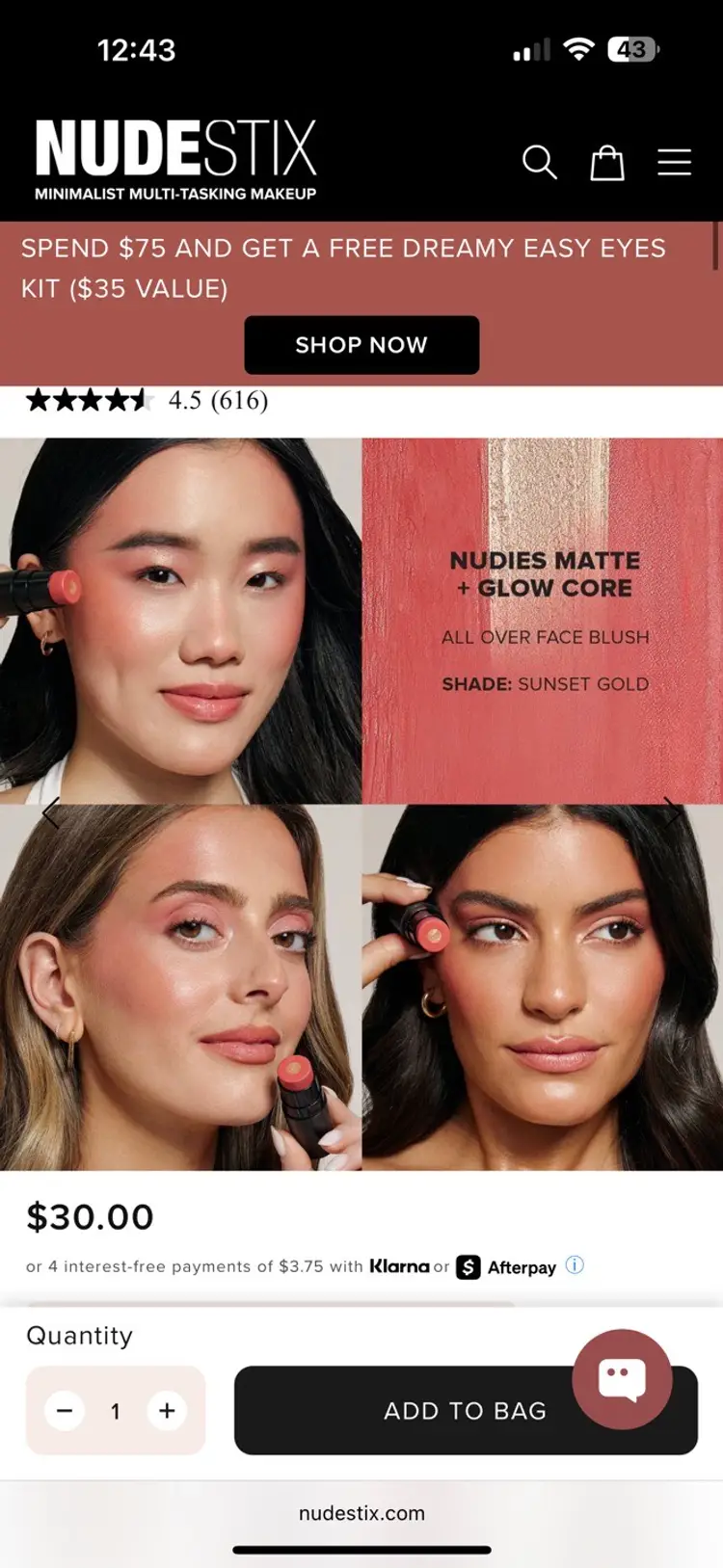Decrease quantity with the minus button
723x1568 pixels.
tap(65, 1411)
